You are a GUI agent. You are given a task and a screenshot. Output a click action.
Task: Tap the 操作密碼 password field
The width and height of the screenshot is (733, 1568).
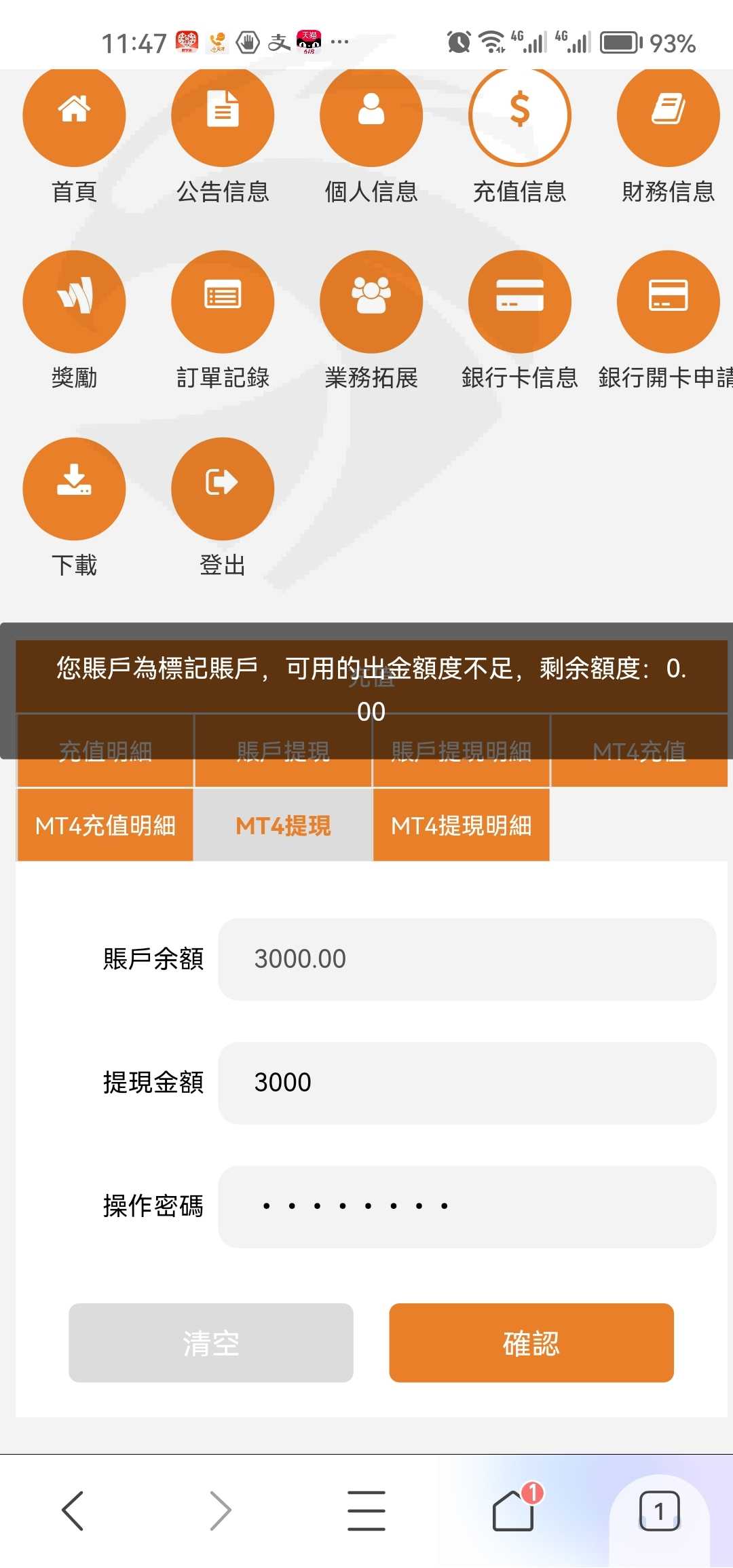(467, 1206)
